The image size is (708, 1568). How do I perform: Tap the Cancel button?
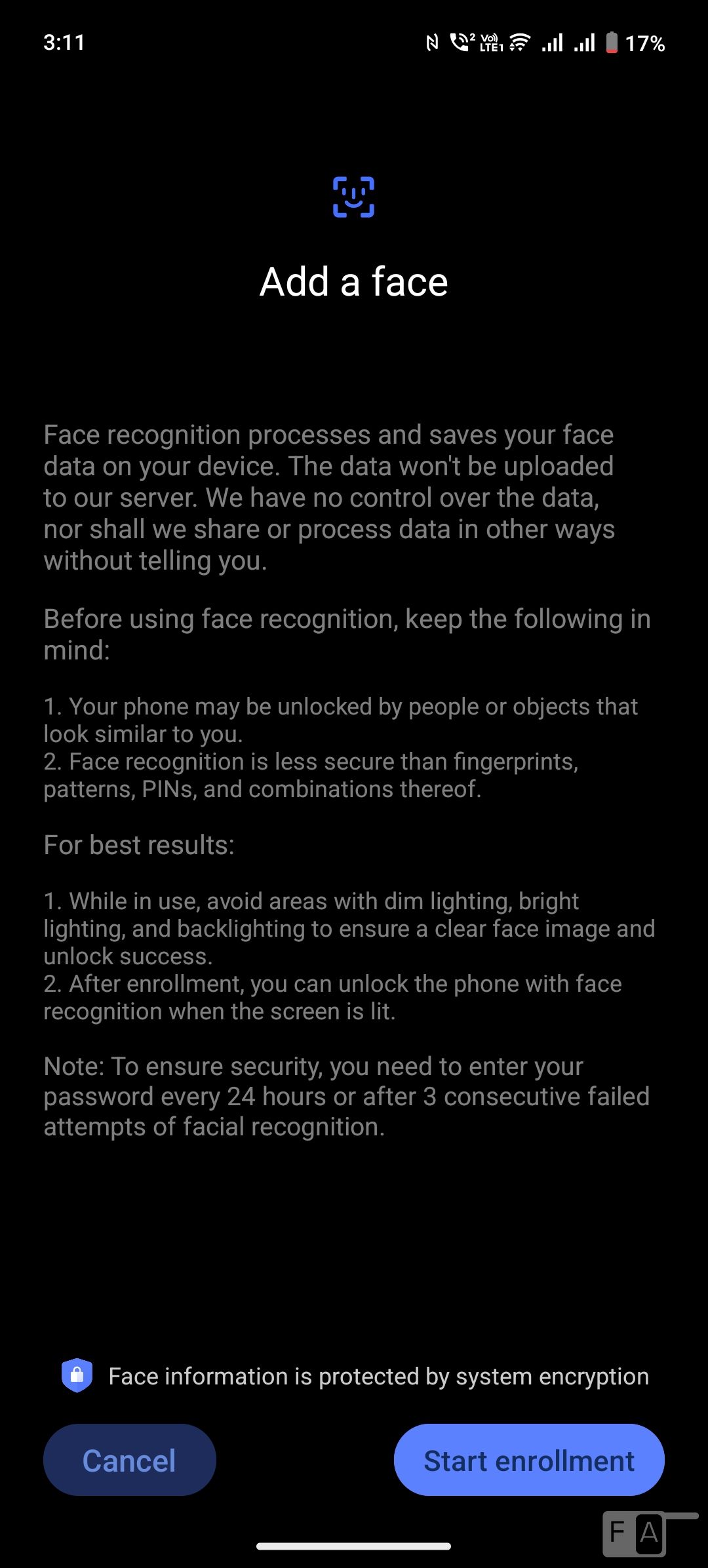(129, 1460)
